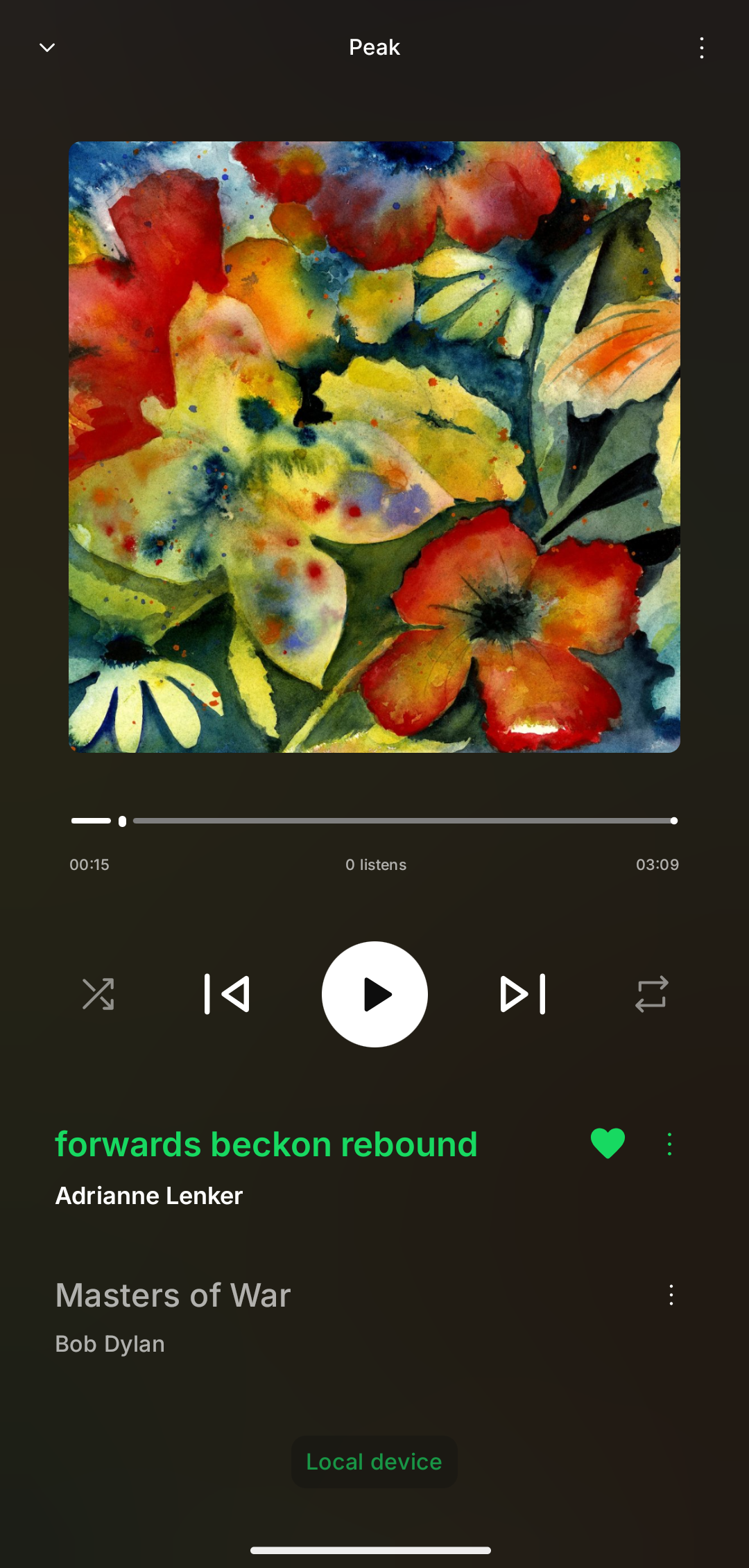Toggle repeat mode
The image size is (749, 1568).
[651, 994]
